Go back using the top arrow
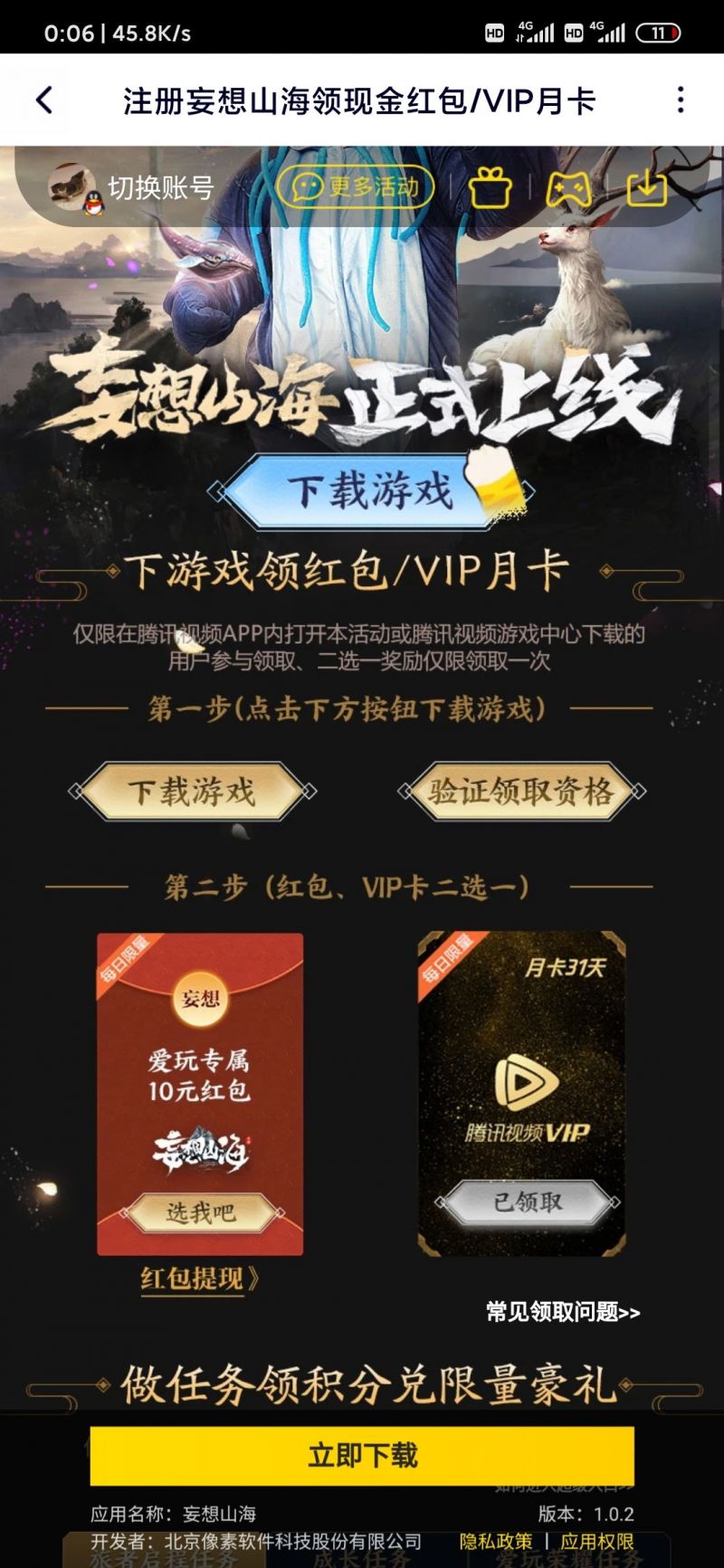Screen dimensions: 724x1568 coord(44,100)
